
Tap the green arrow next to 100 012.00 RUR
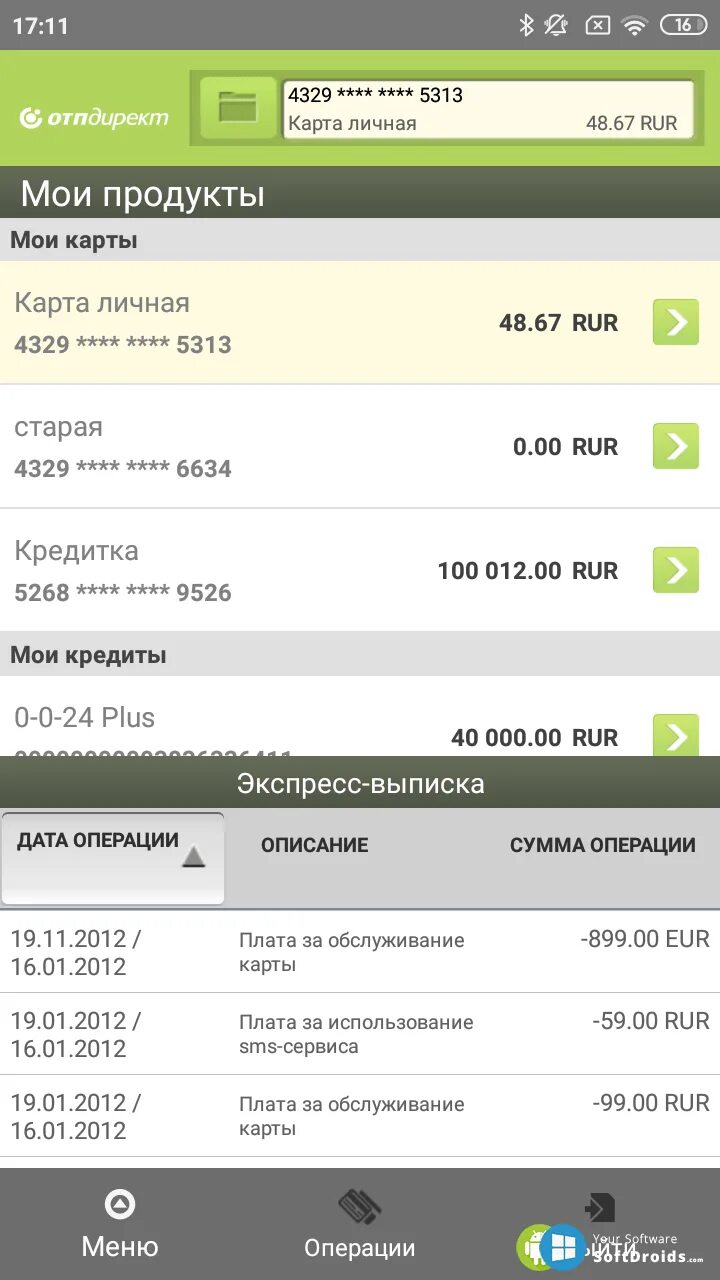[x=676, y=570]
